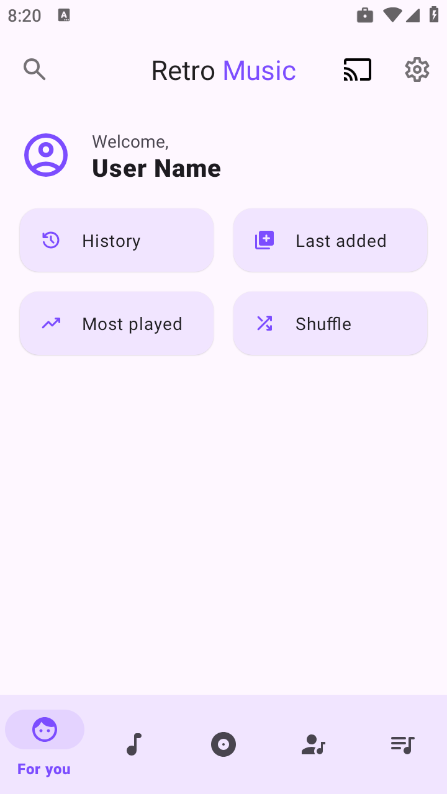
Task: Switch to the songs note tab
Action: (x=134, y=744)
